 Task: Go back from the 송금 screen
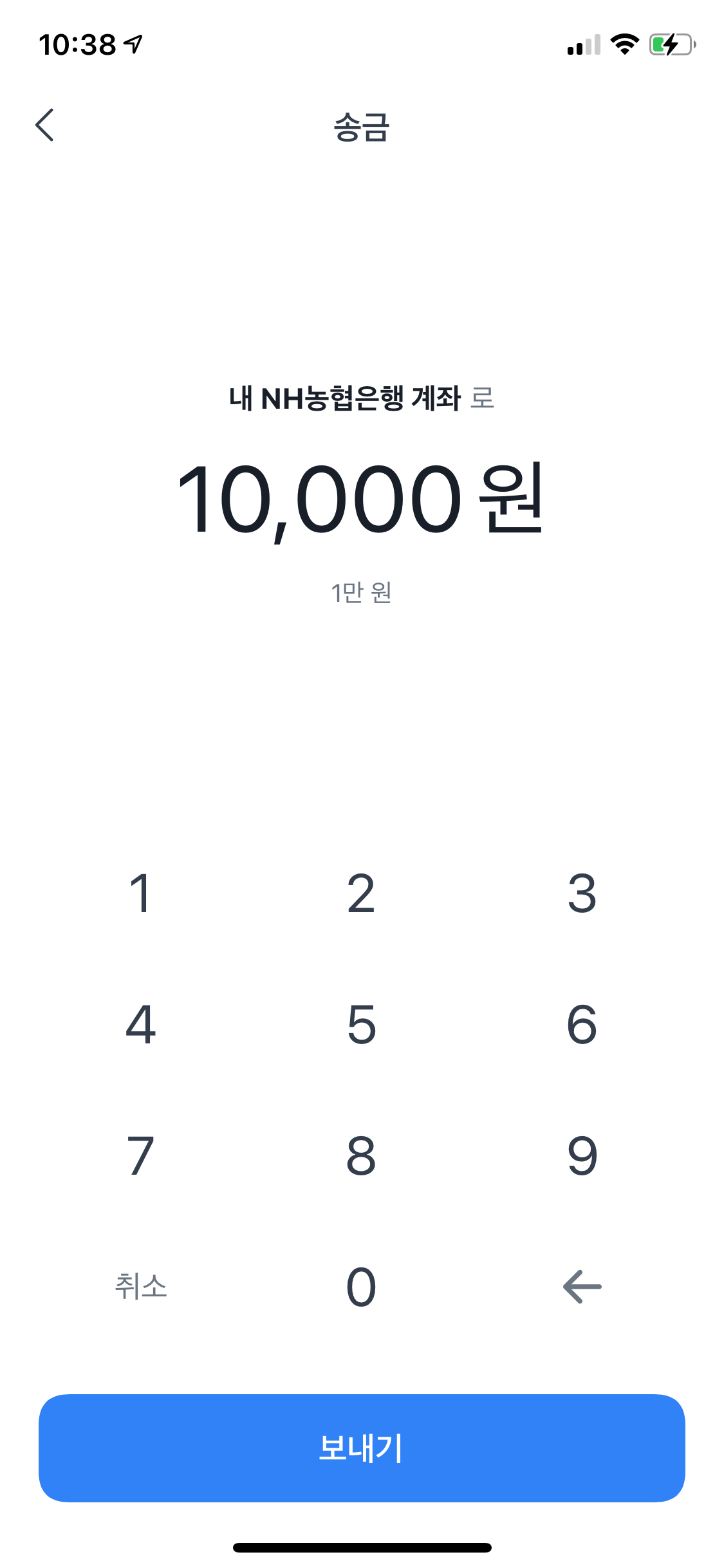tap(44, 125)
